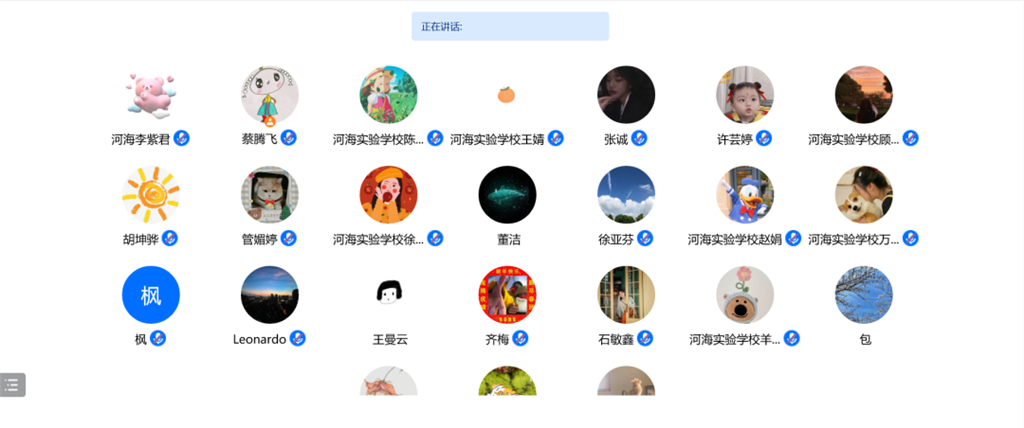The height and width of the screenshot is (428, 1024).
Task: Tap 蔡腾飞's avatar
Action: [x=269, y=95]
